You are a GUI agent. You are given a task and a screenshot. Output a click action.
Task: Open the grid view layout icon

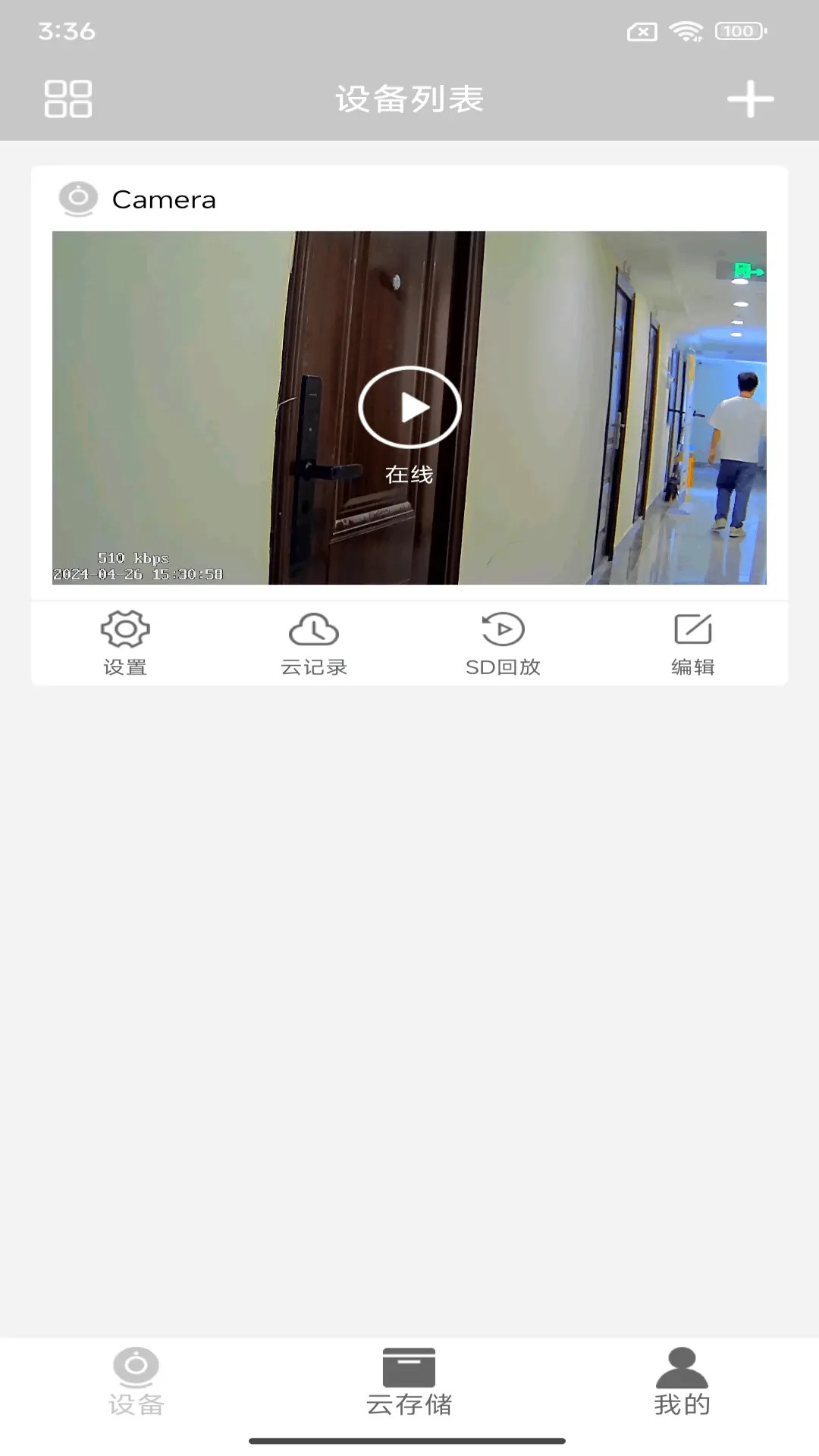[x=67, y=99]
